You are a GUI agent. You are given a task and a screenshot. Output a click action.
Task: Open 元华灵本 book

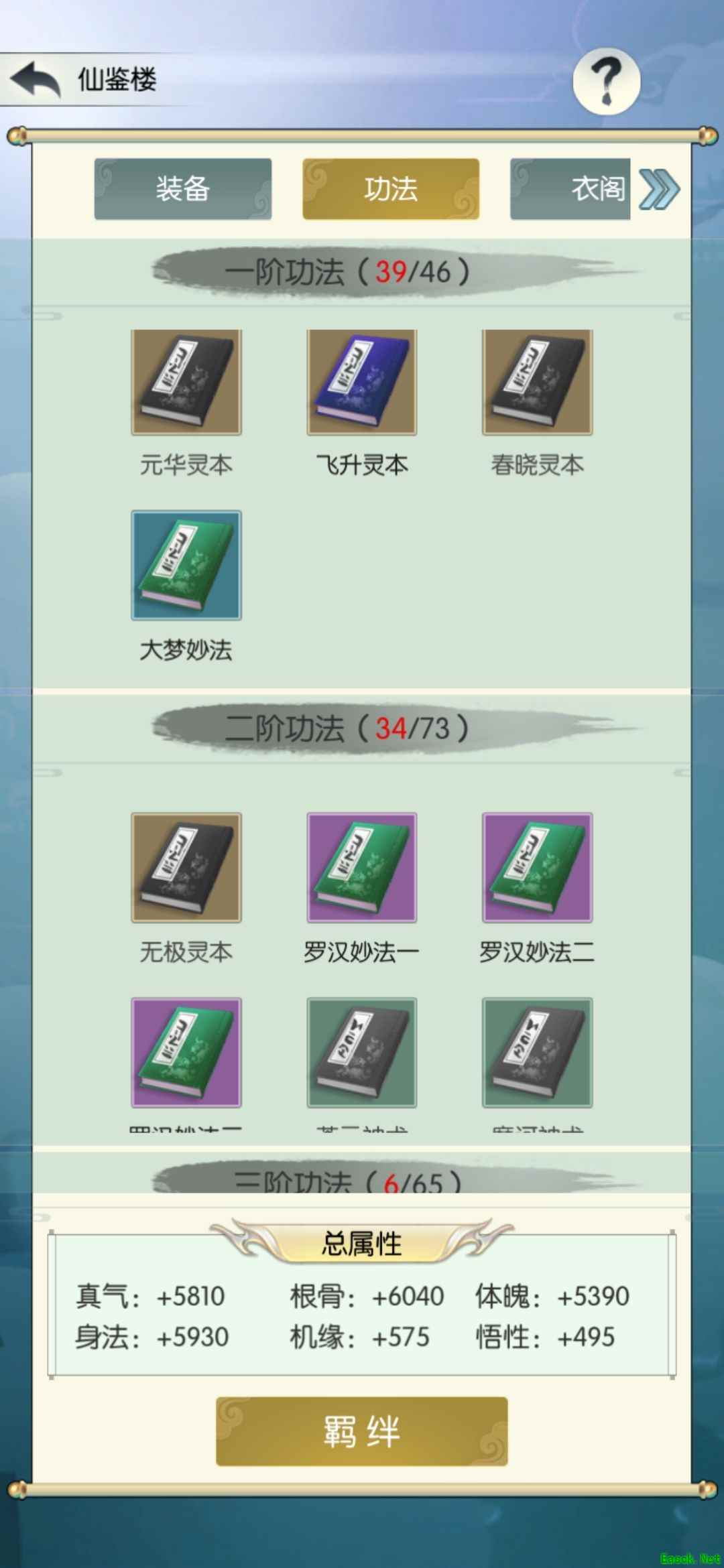point(186,383)
